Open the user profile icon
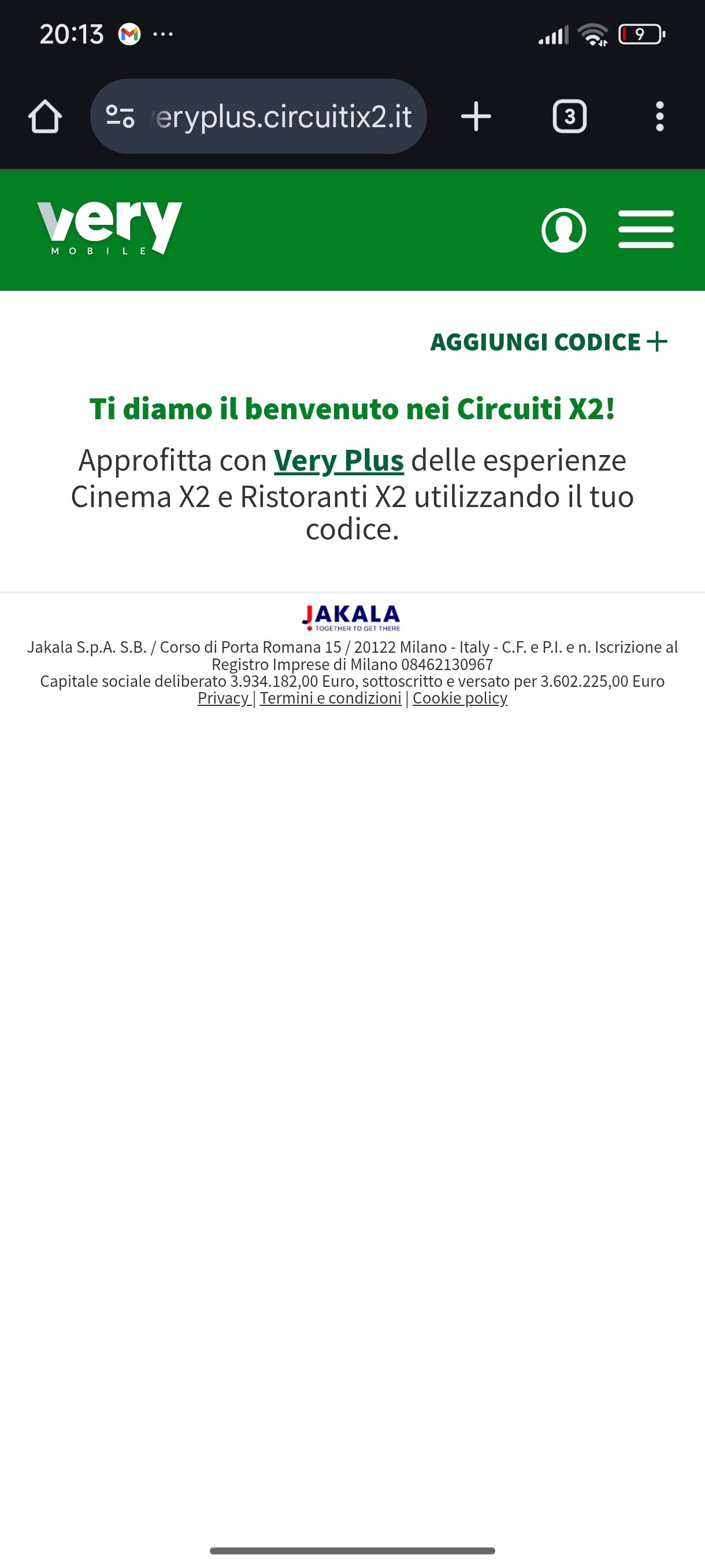Viewport: 705px width, 1568px height. pos(563,230)
